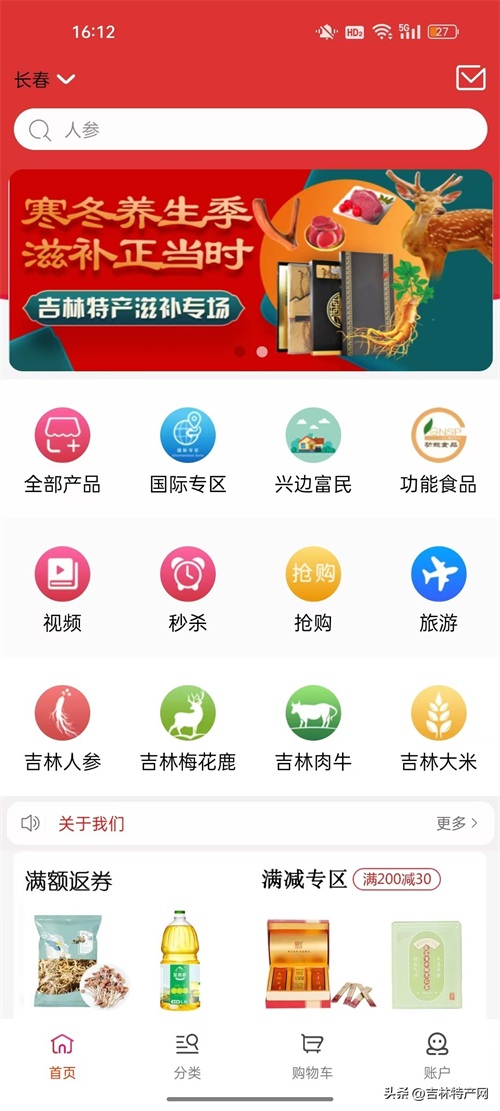Viewport: 500px width, 1111px height.
Task: Tap the 人参 search box
Action: tap(251, 130)
